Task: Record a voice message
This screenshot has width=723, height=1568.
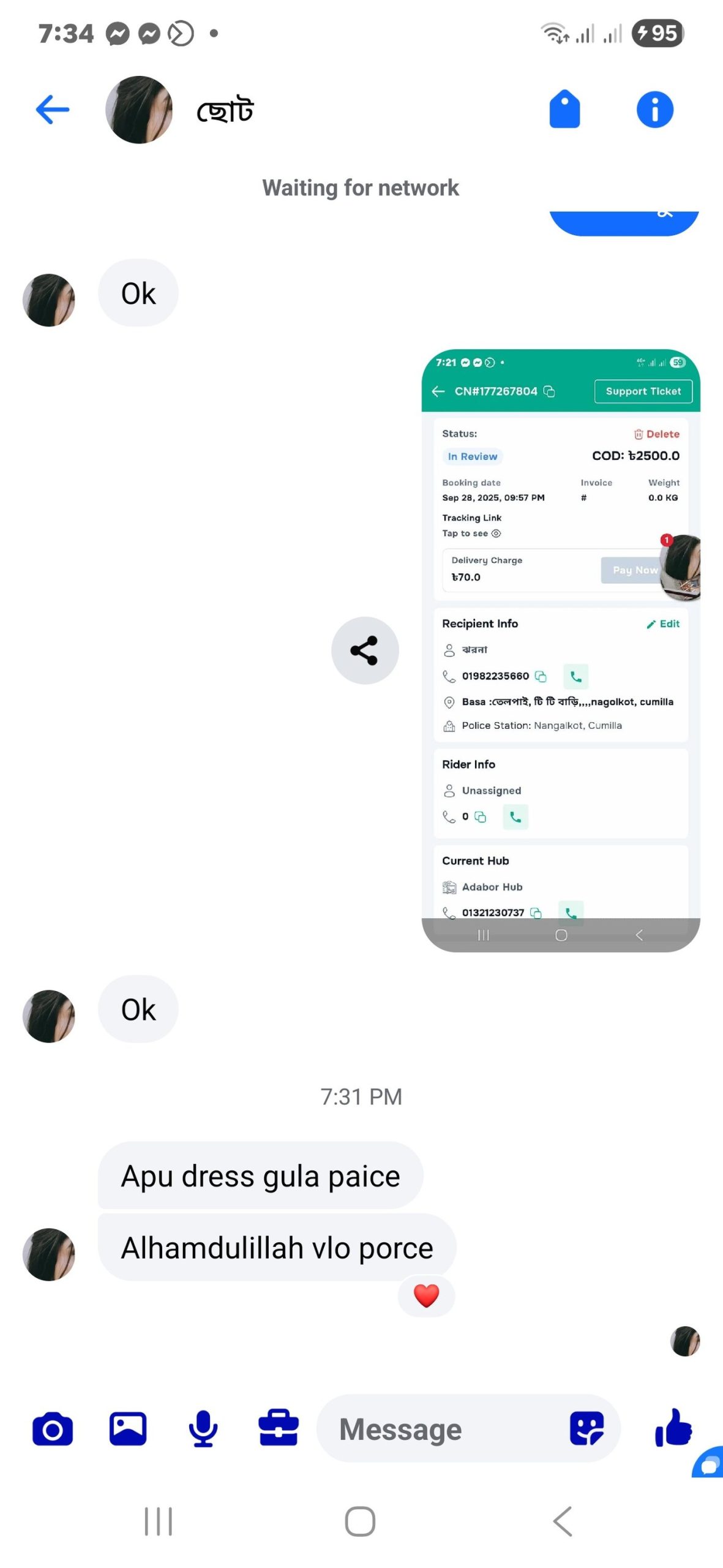Action: tap(203, 1430)
